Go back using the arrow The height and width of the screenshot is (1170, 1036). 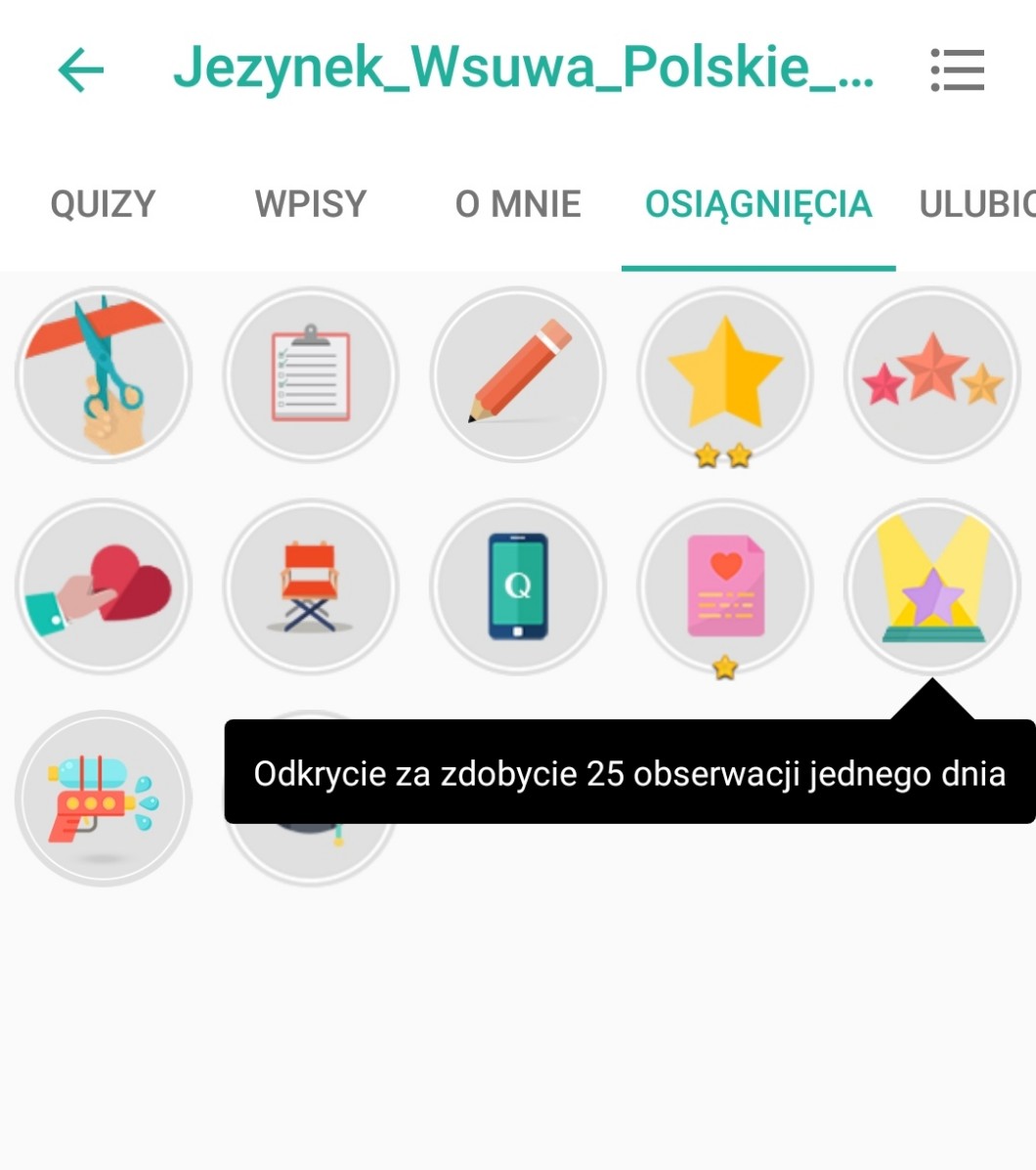pyautogui.click(x=80, y=70)
